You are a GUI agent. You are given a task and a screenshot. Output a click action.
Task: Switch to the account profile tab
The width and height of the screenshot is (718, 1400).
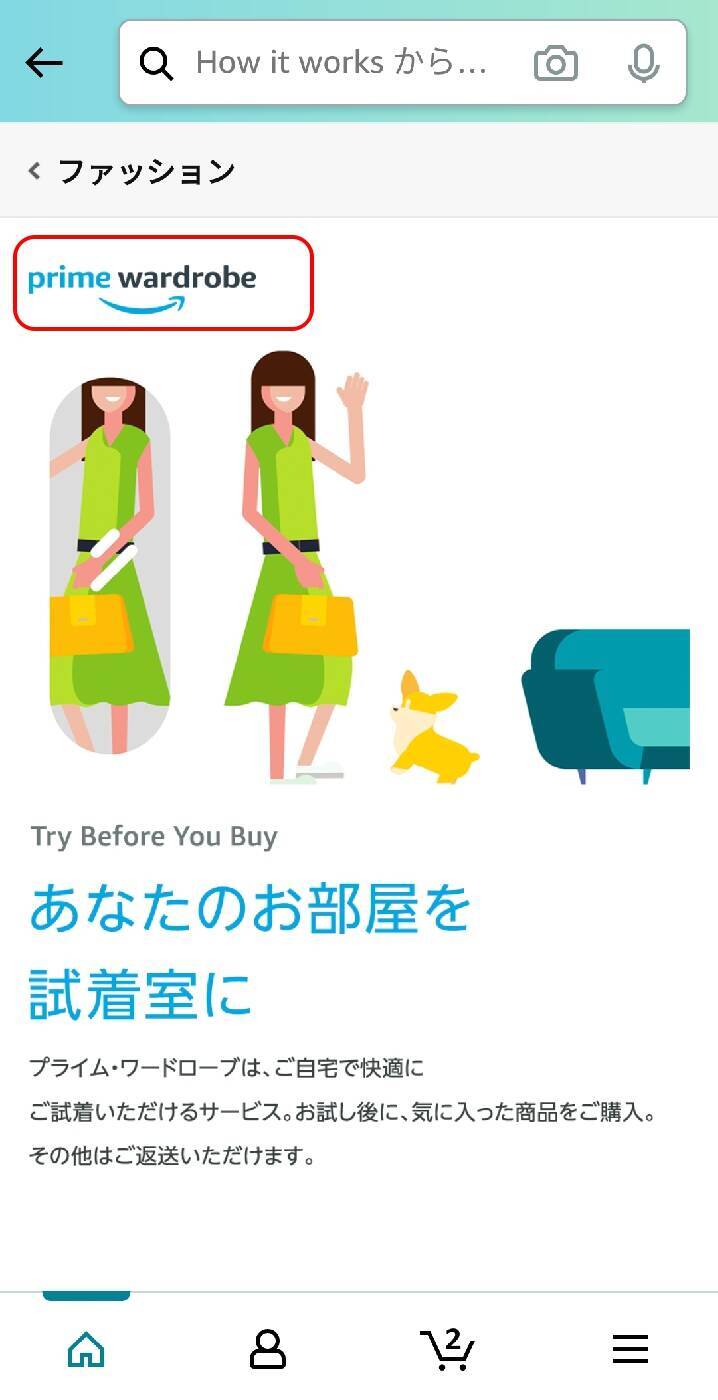click(267, 1350)
